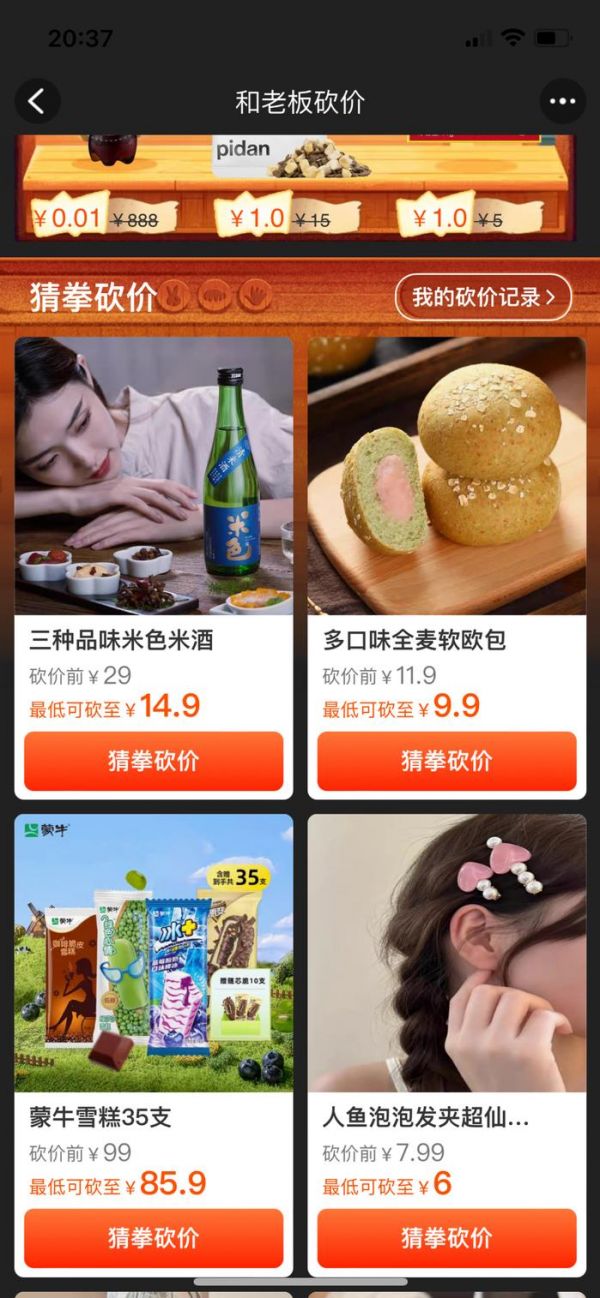The height and width of the screenshot is (1298, 600).
Task: Tap 猜拳砍价 for 蒙牛雪糕35支
Action: tap(154, 1238)
